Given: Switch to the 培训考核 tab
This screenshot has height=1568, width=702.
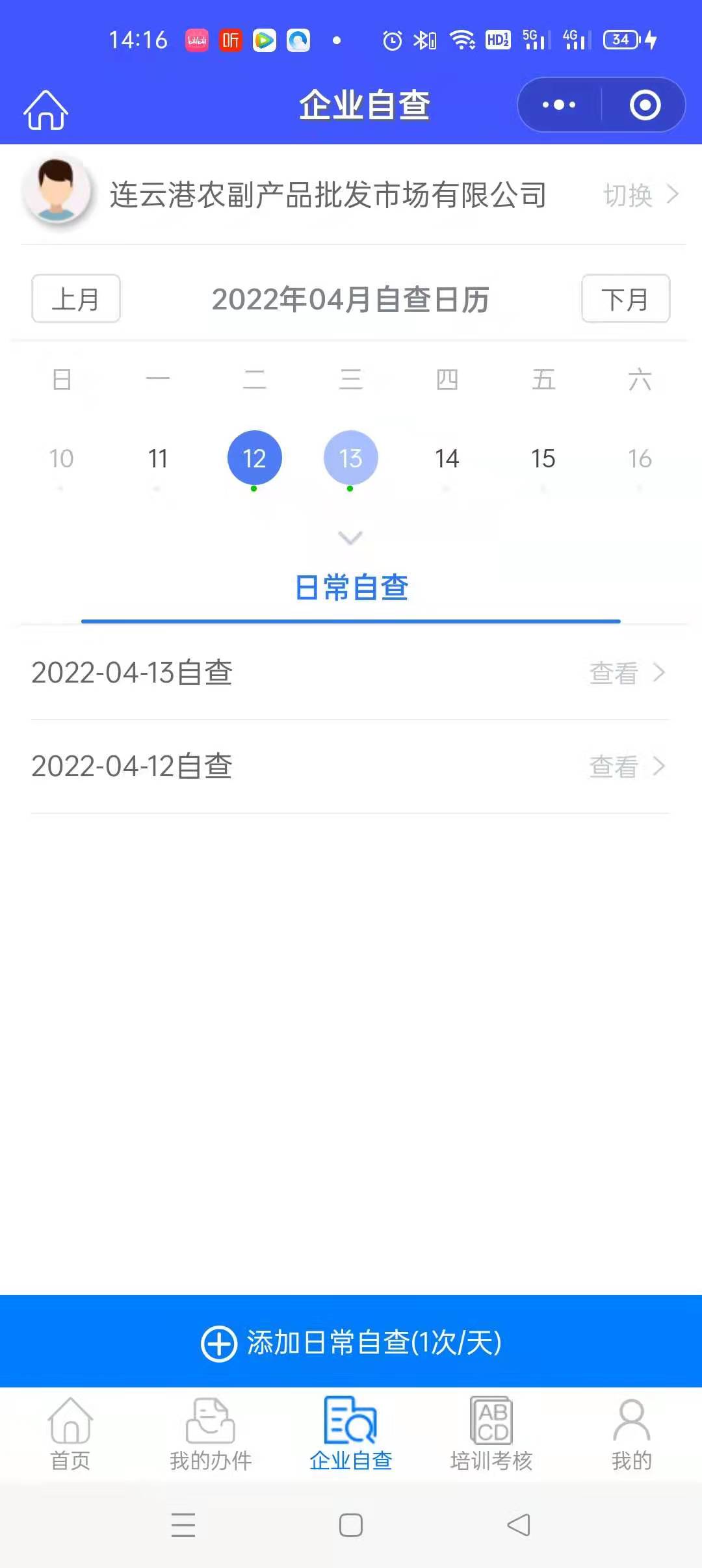Looking at the screenshot, I should pos(491,1434).
